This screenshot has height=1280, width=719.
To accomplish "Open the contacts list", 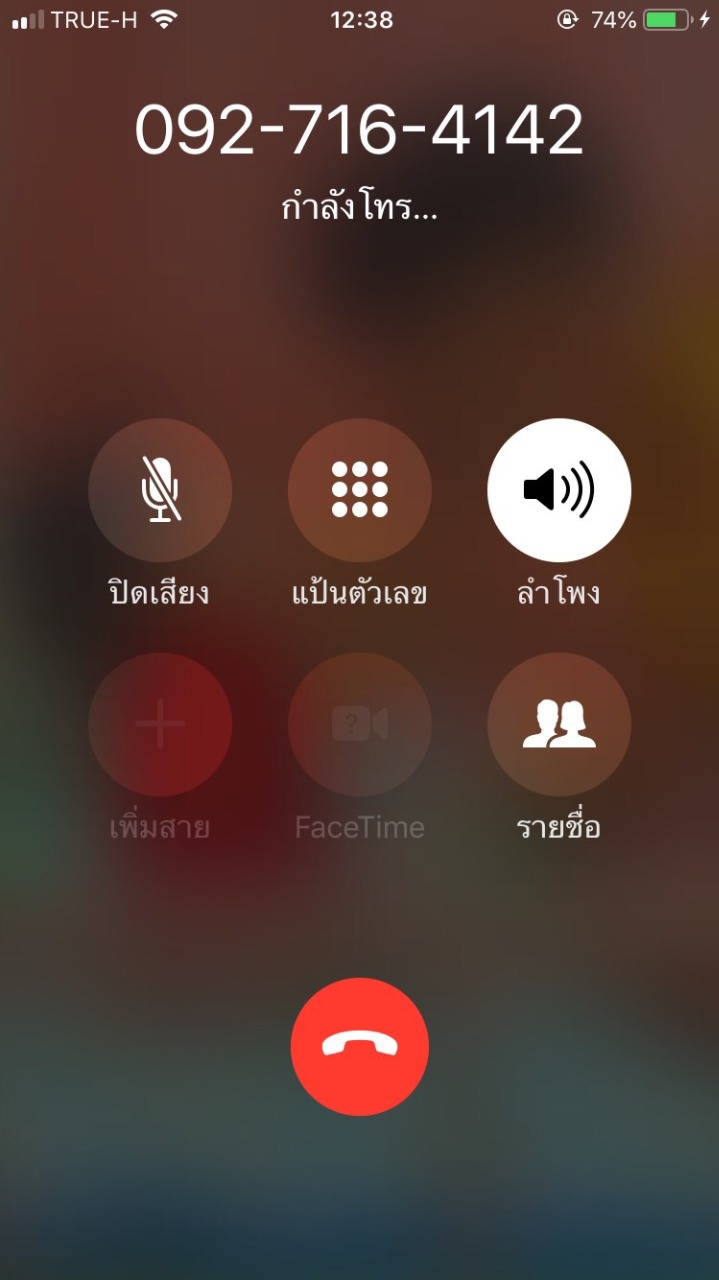I will [558, 724].
